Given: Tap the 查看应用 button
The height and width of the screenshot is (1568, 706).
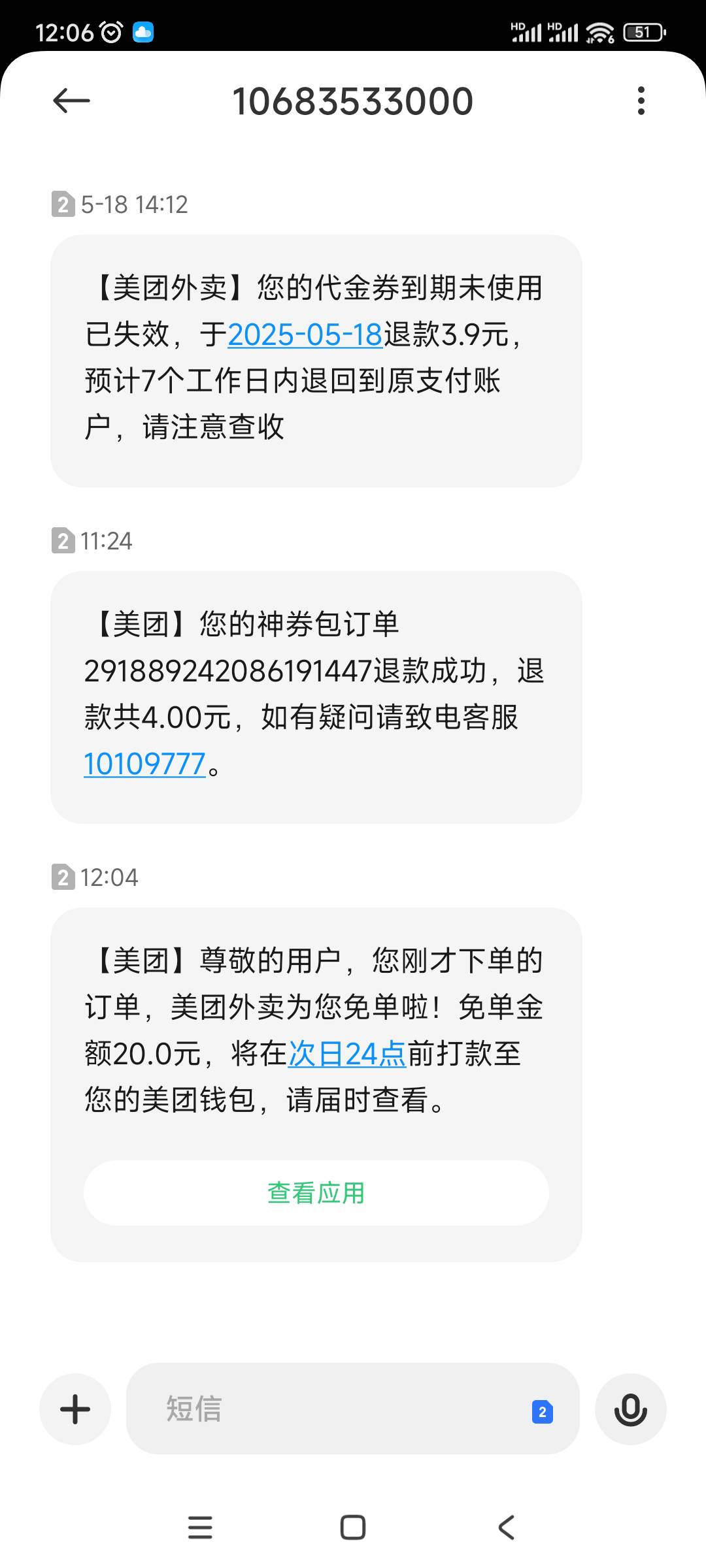Looking at the screenshot, I should pos(316,1193).
